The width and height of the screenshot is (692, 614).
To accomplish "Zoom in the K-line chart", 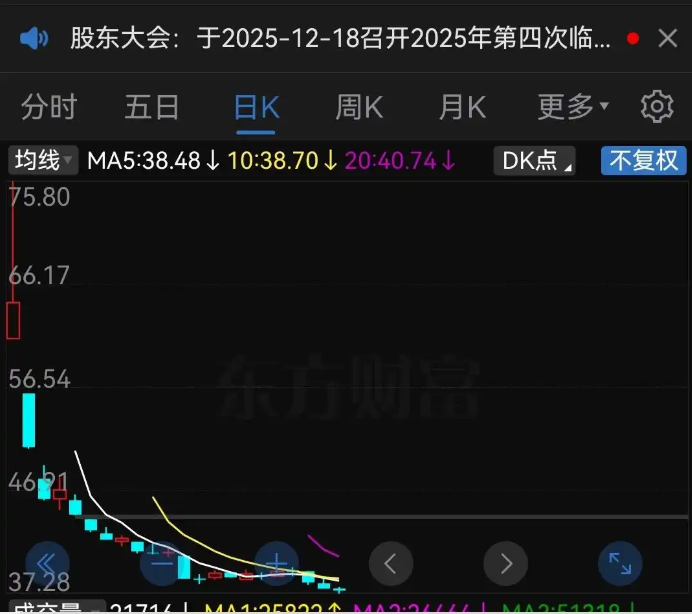I will tap(277, 564).
